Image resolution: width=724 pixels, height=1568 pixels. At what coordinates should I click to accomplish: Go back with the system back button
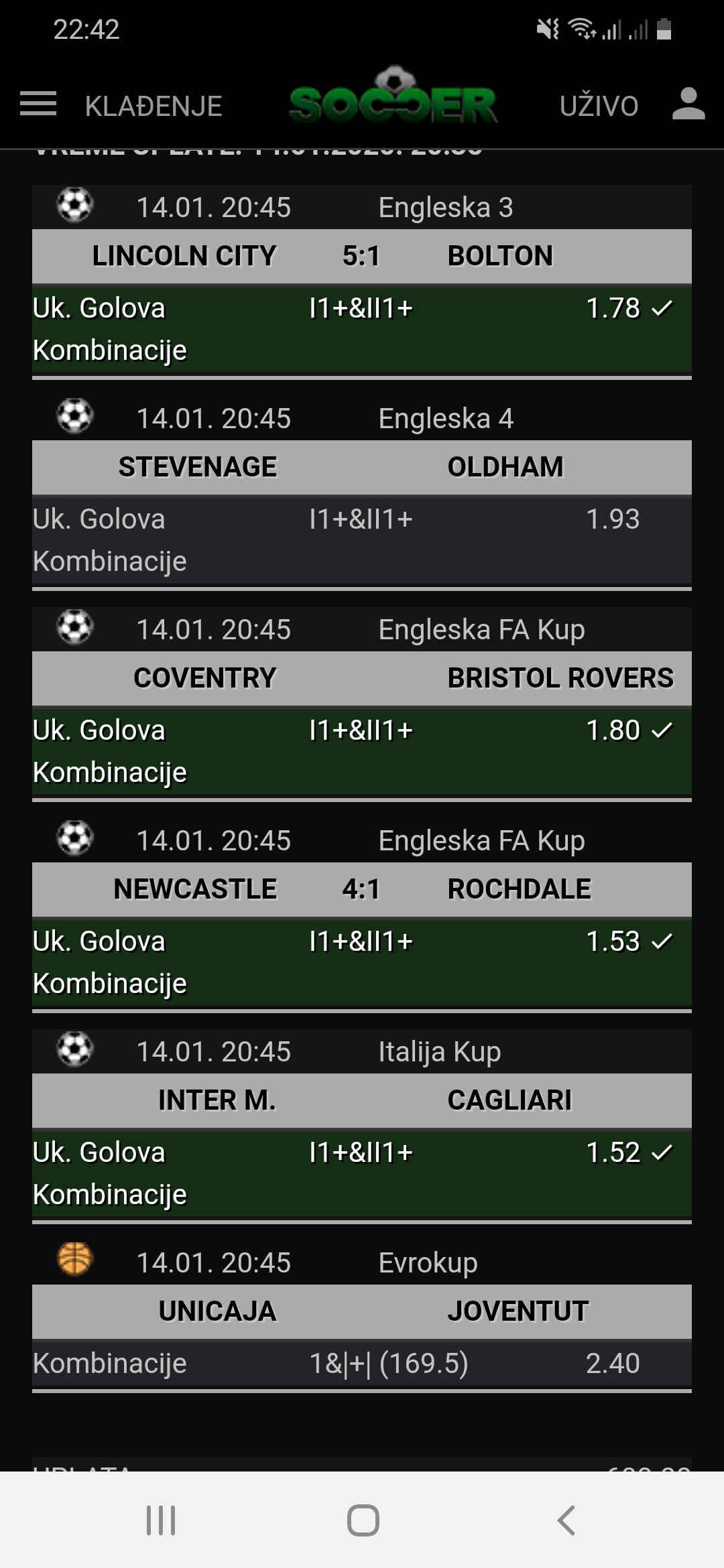pyautogui.click(x=566, y=1520)
